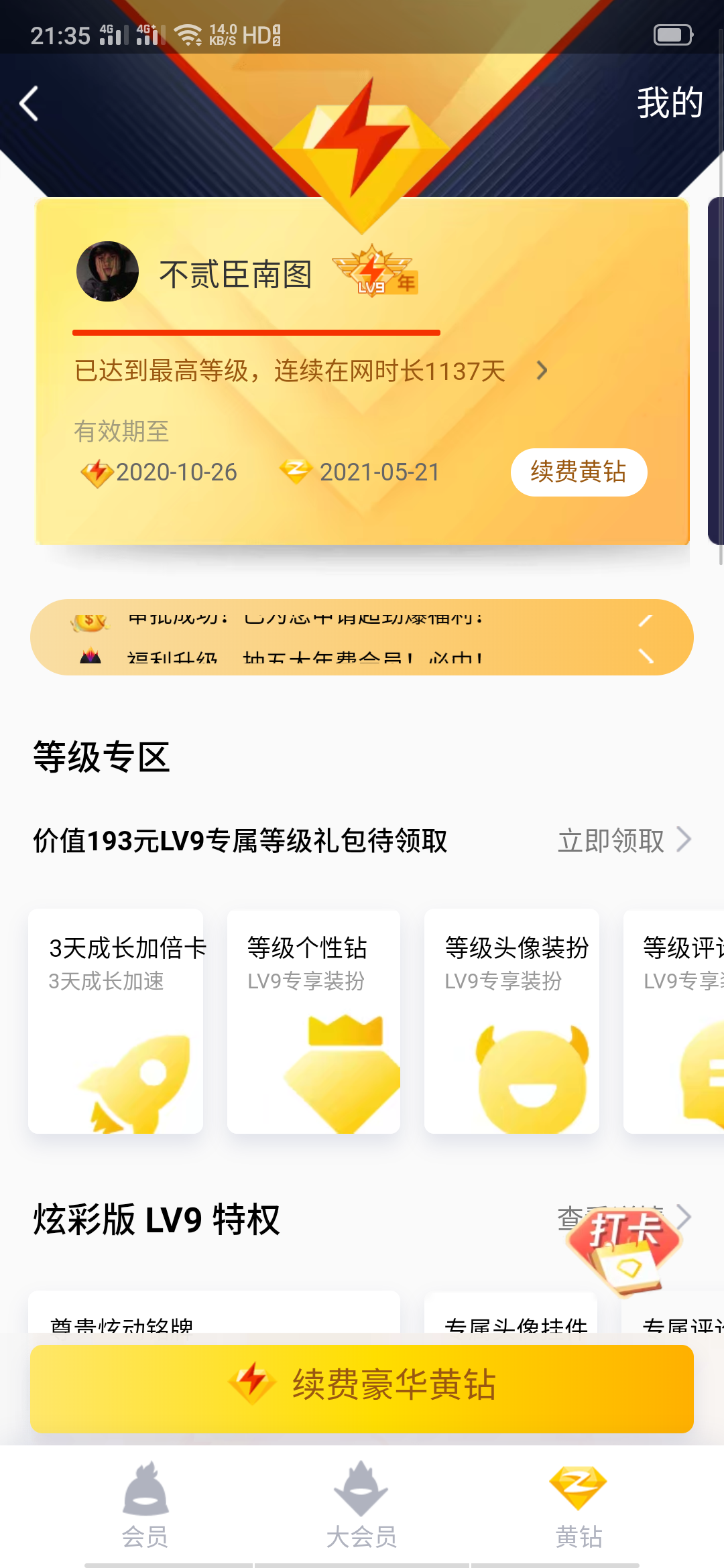Tap 立即领取 to claim the level gift pack

[623, 840]
